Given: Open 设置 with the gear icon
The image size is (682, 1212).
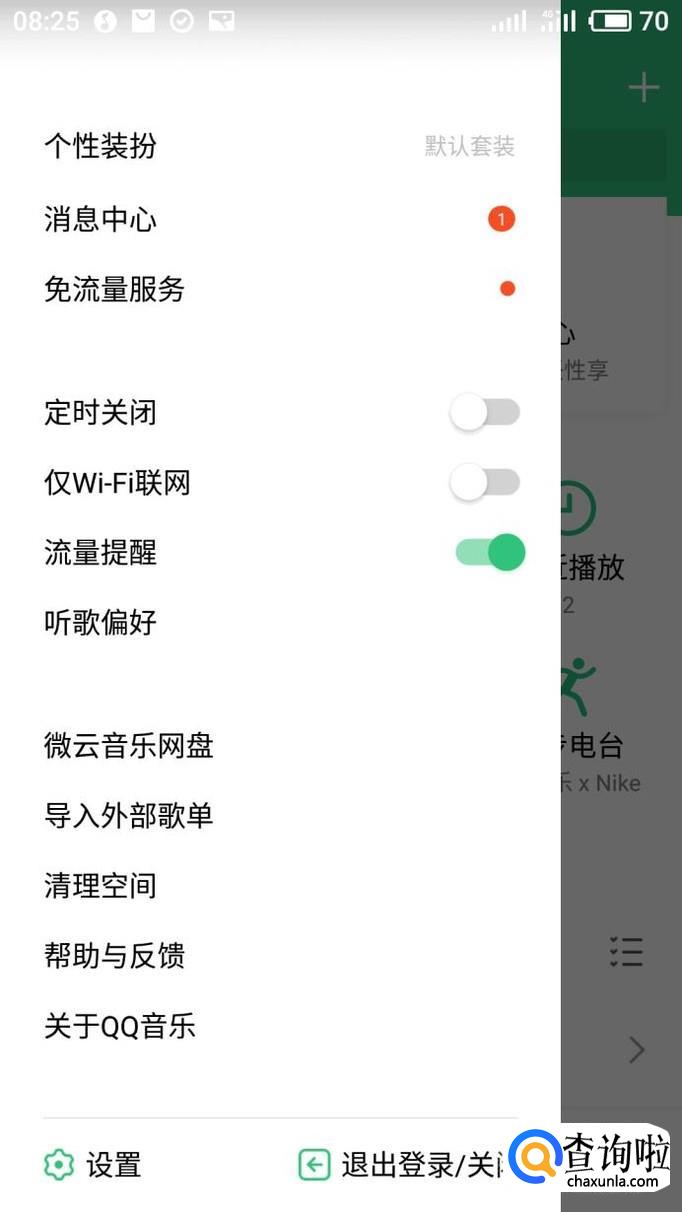Looking at the screenshot, I should 93,1165.
